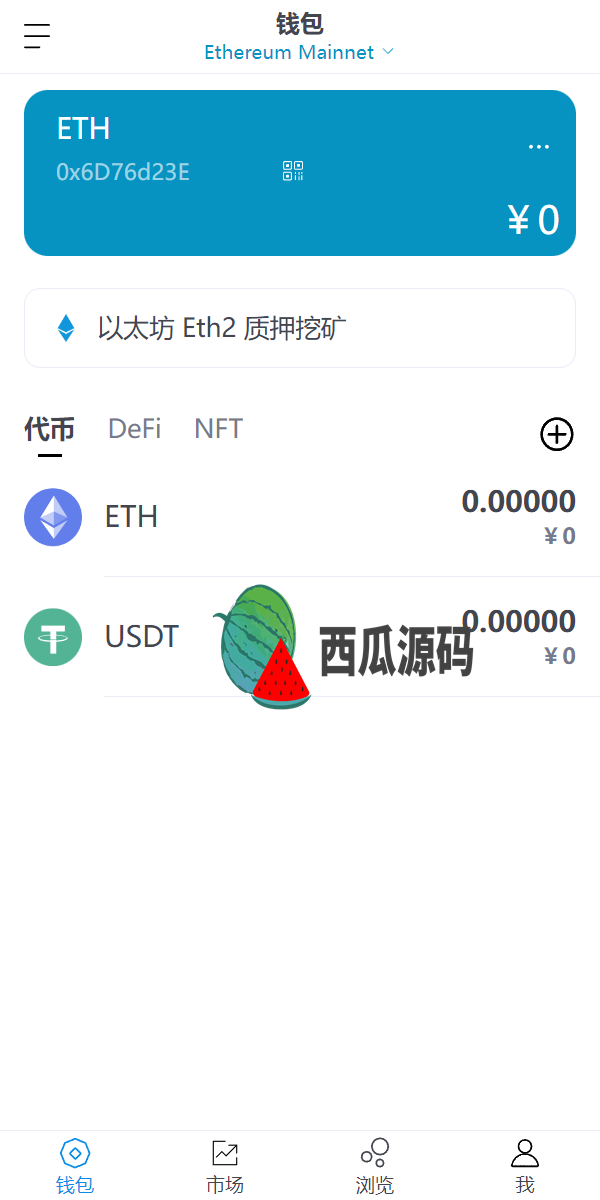This screenshot has width=600, height=1200.
Task: Select the 代币 tab
Action: point(49,429)
